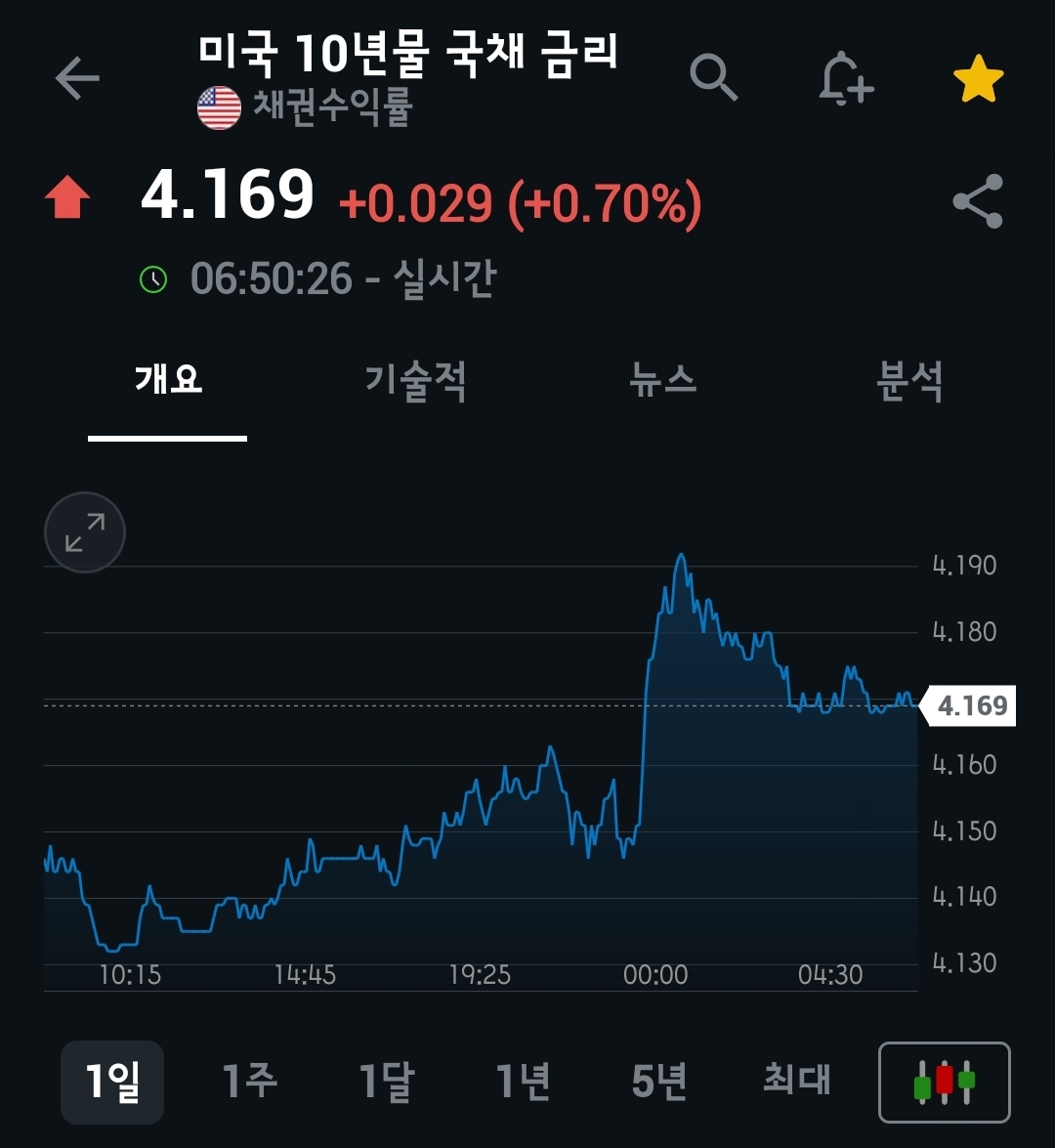Change chart range to 1주

pos(250,1082)
